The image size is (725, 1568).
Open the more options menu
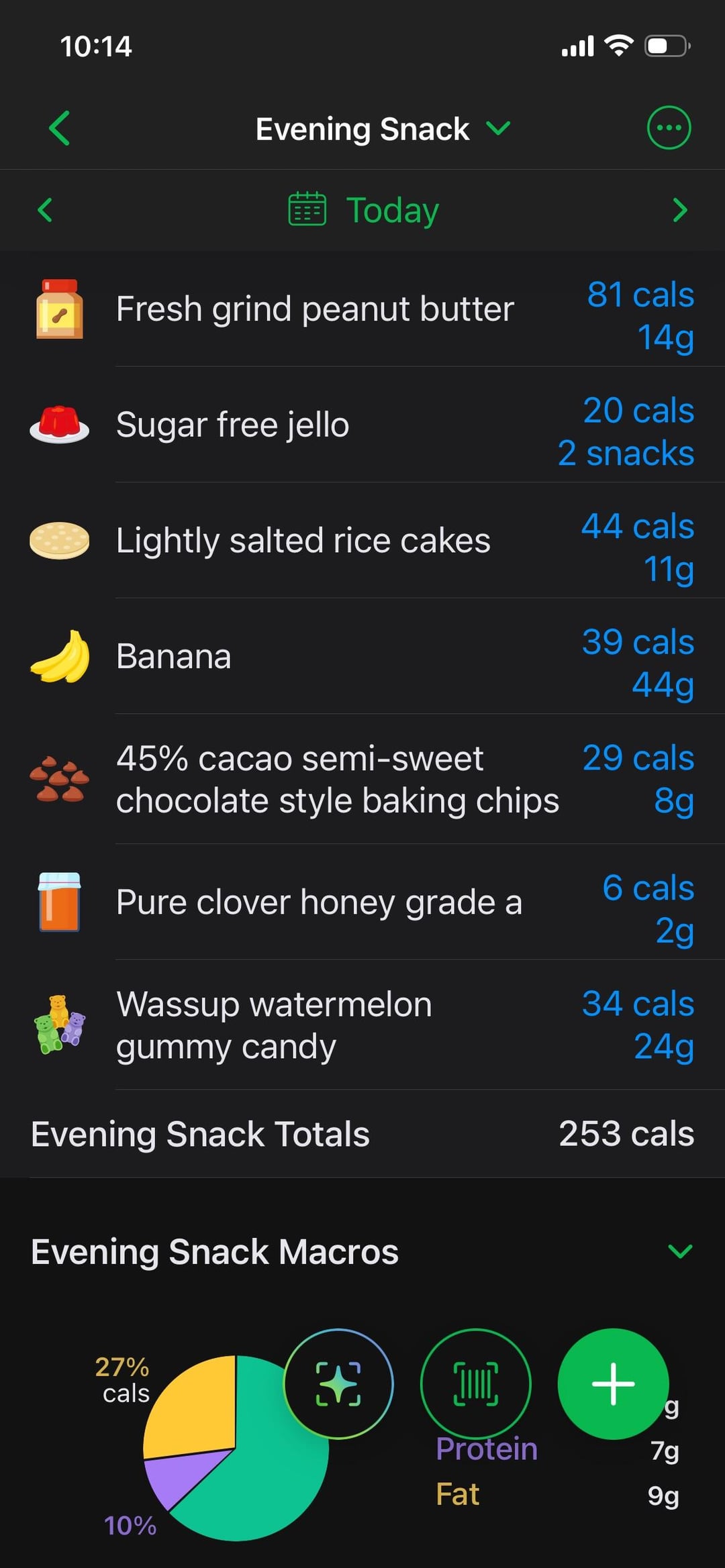pos(668,127)
